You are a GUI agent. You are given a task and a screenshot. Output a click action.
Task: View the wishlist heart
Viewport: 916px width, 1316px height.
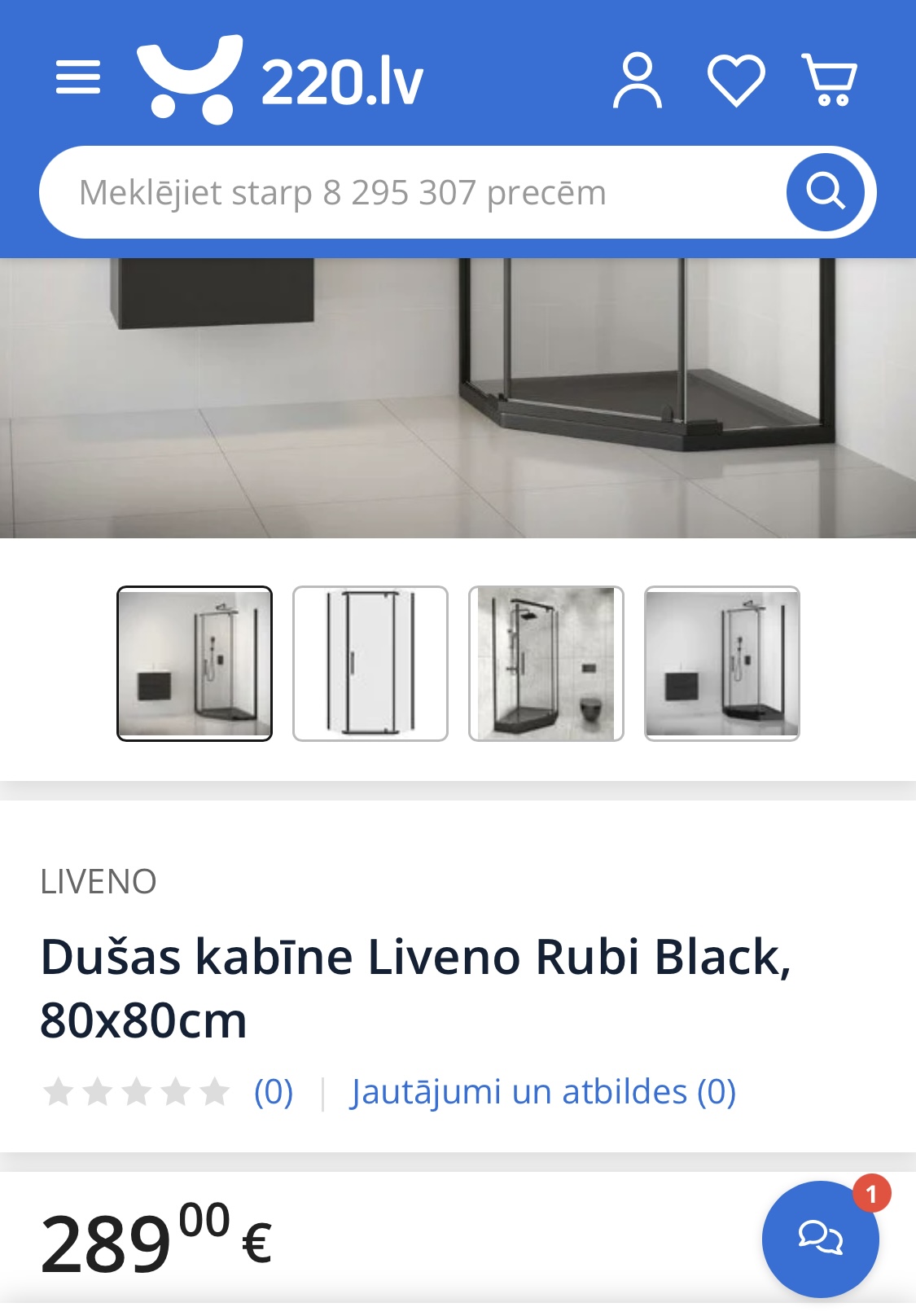click(x=735, y=80)
